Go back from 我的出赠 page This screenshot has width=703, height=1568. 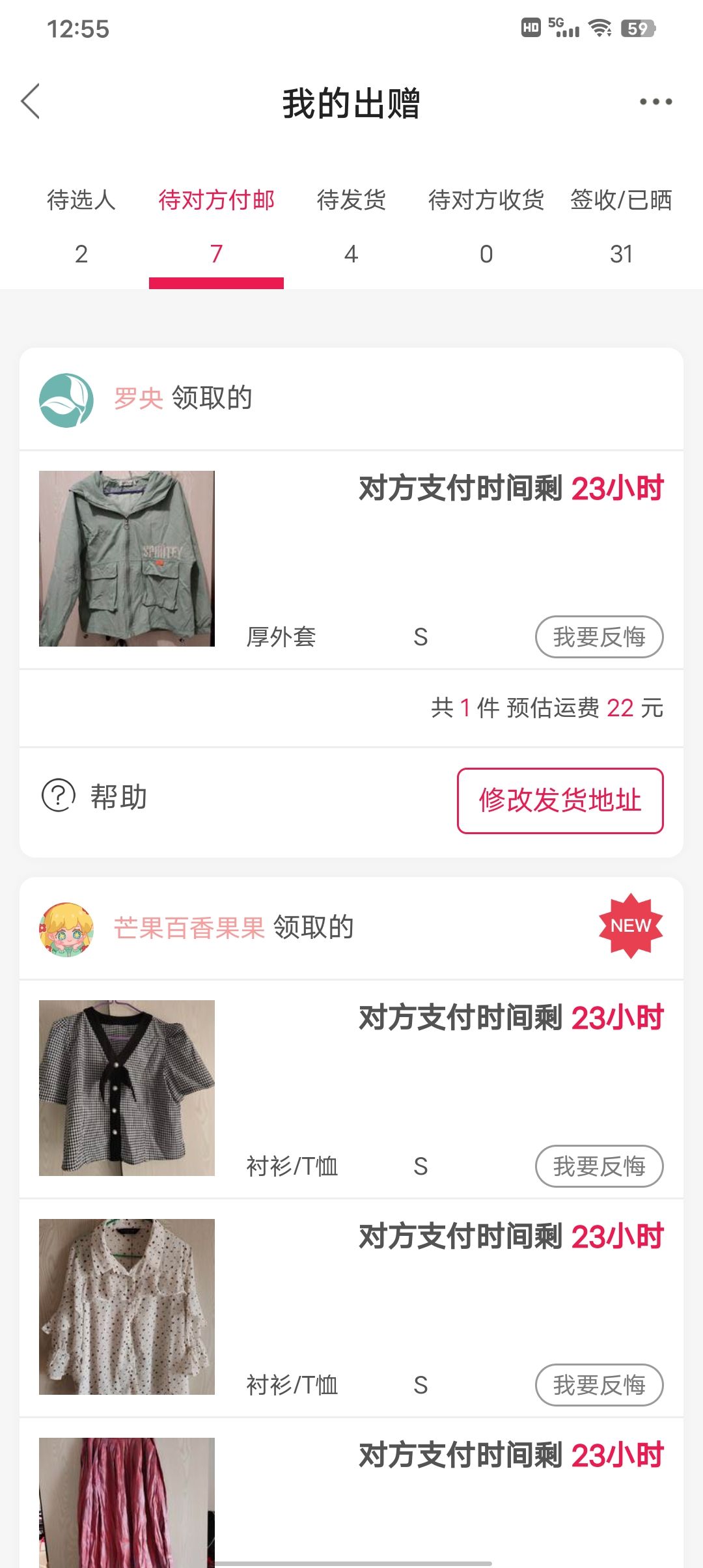pos(31,102)
